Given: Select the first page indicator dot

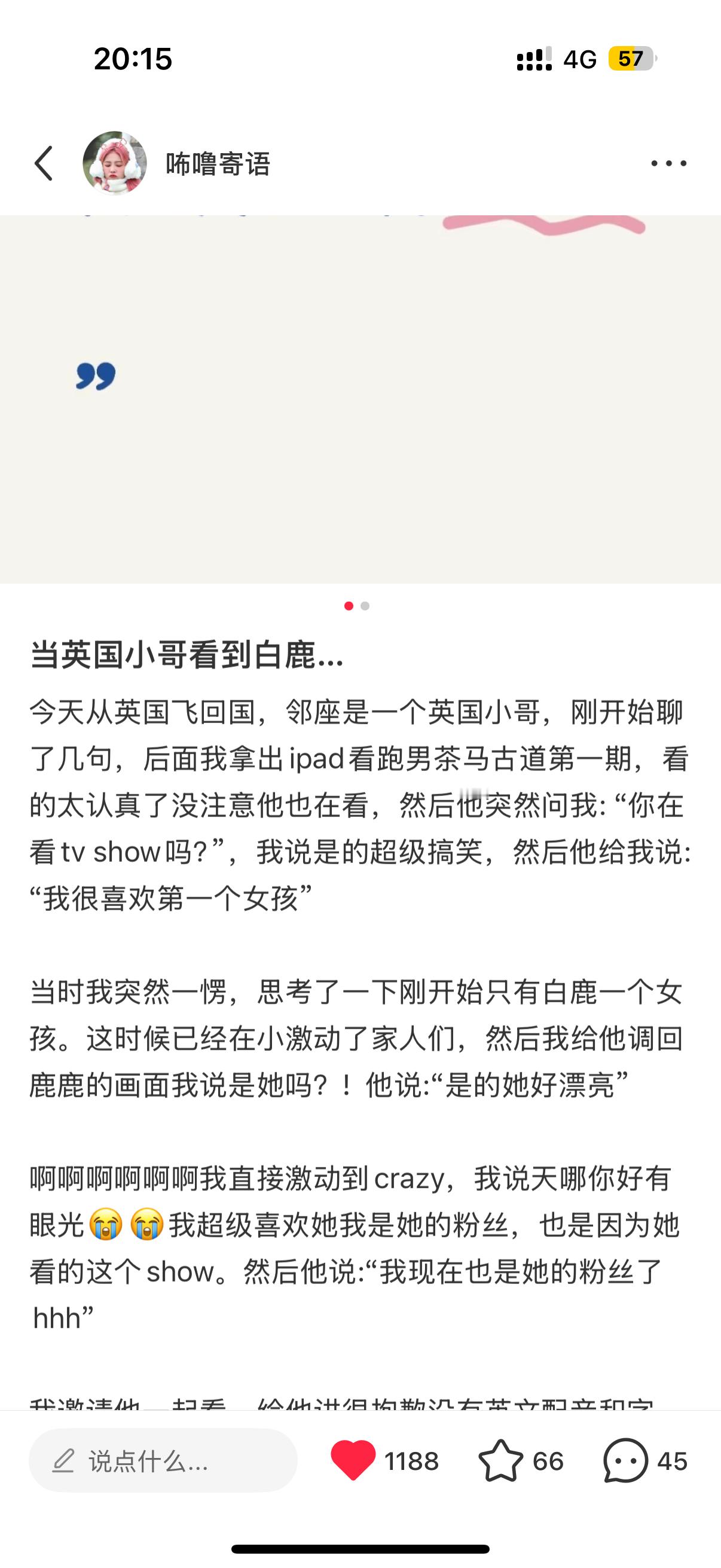Looking at the screenshot, I should [348, 606].
